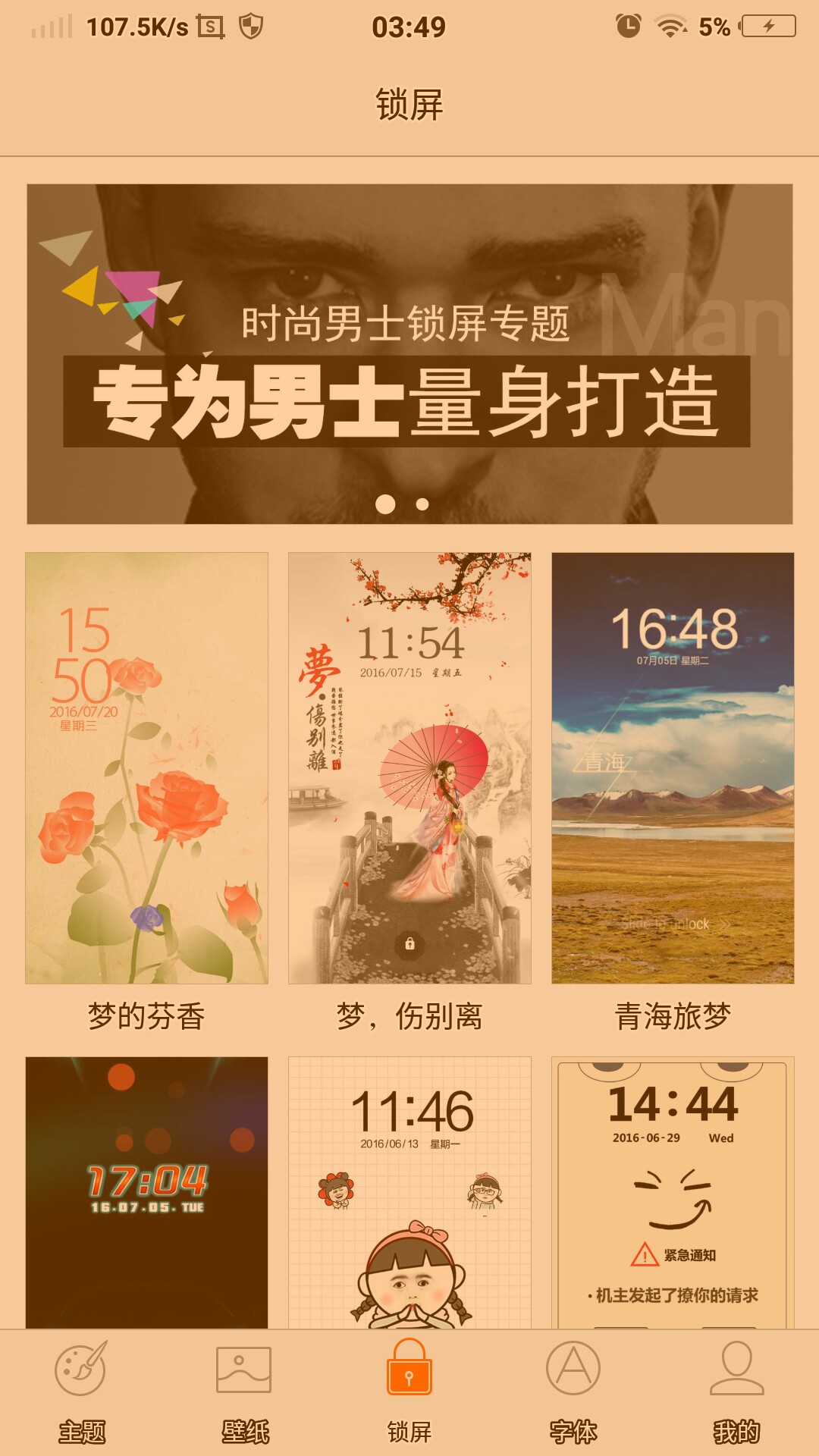Open the 专为男士量身打造 banner promotion
Viewport: 819px width, 1456px height.
[409, 353]
